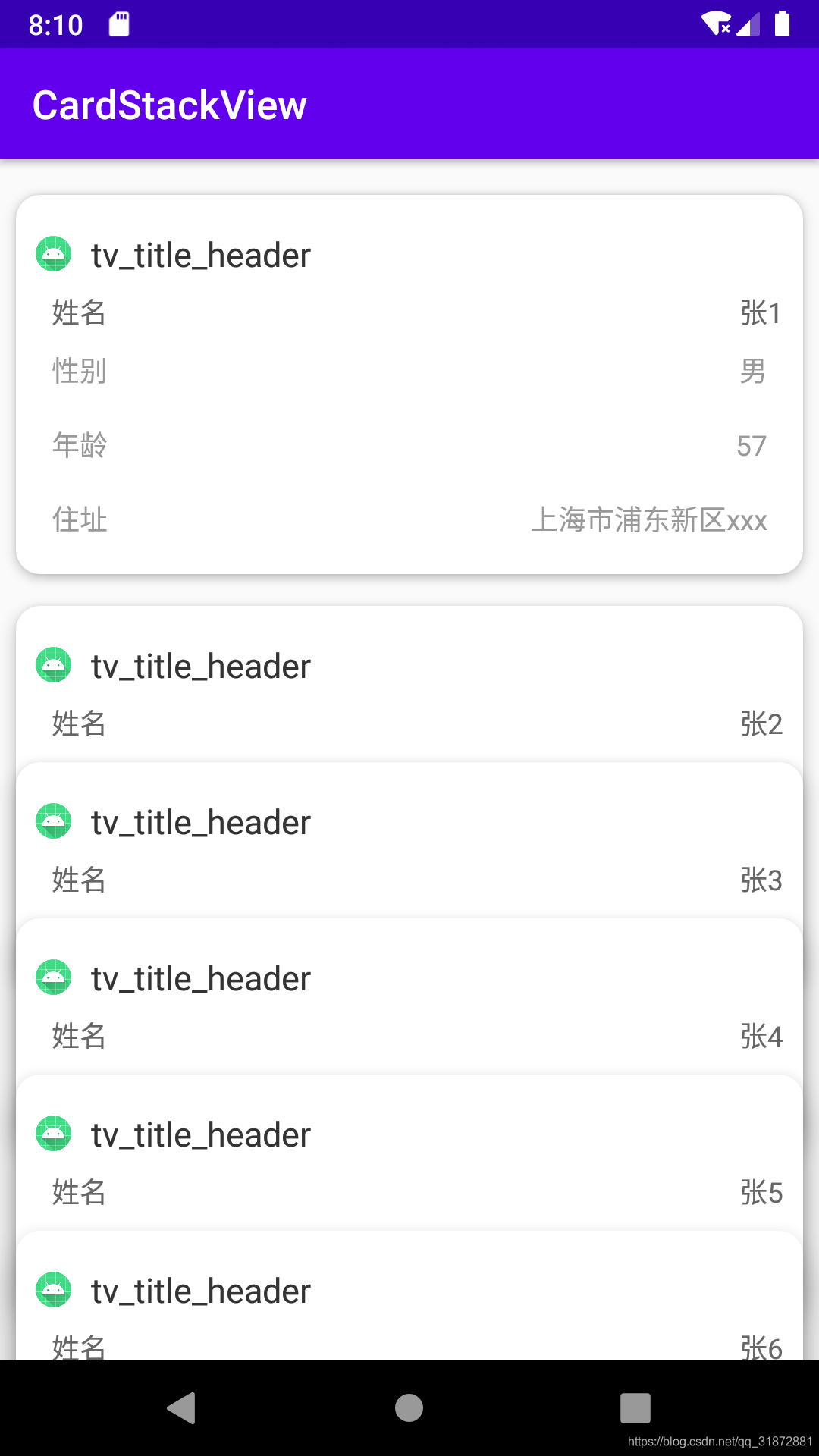Click the Android avatar on the 张3 card
819x1456 pixels.
[53, 821]
